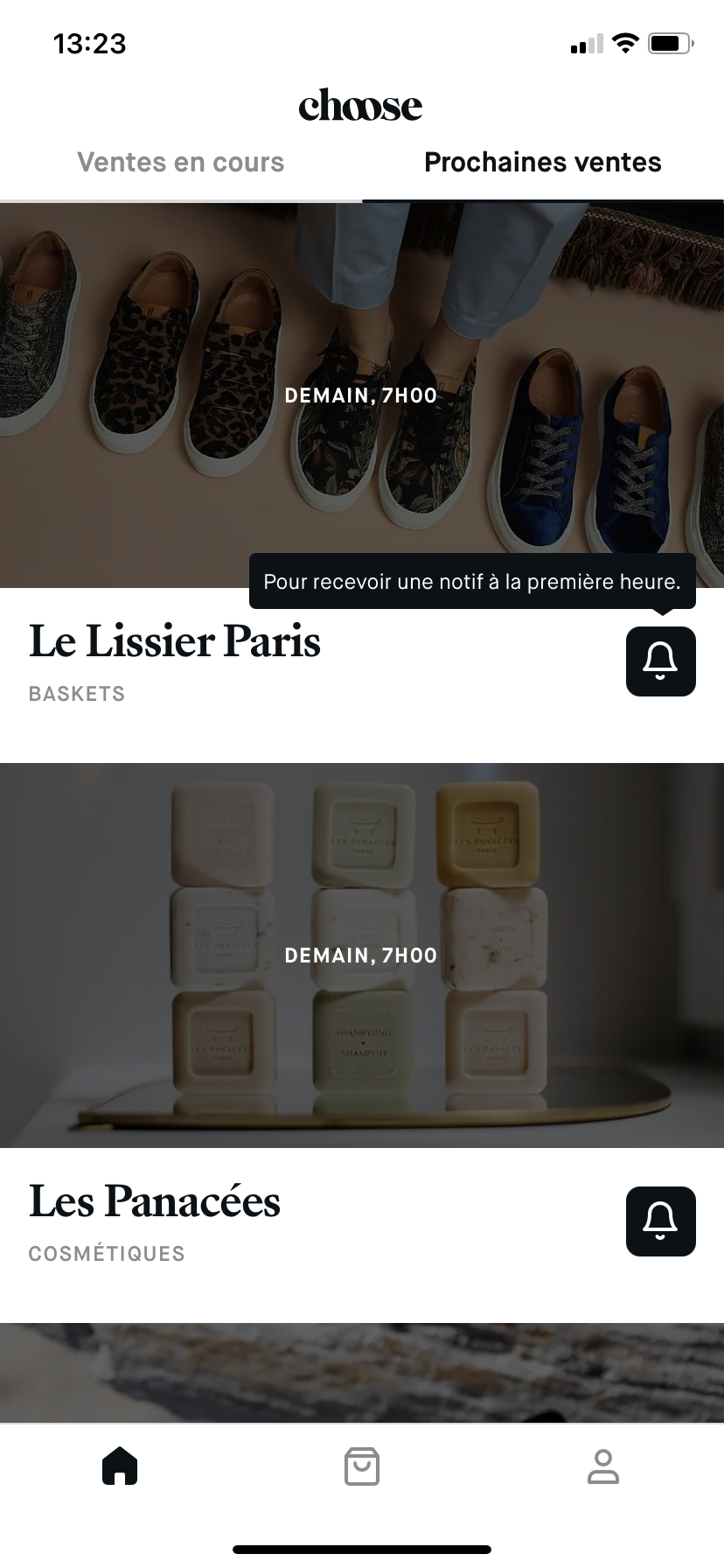The width and height of the screenshot is (724, 1568).
Task: Switch to the Ventes en cours tab
Action: pos(180,163)
